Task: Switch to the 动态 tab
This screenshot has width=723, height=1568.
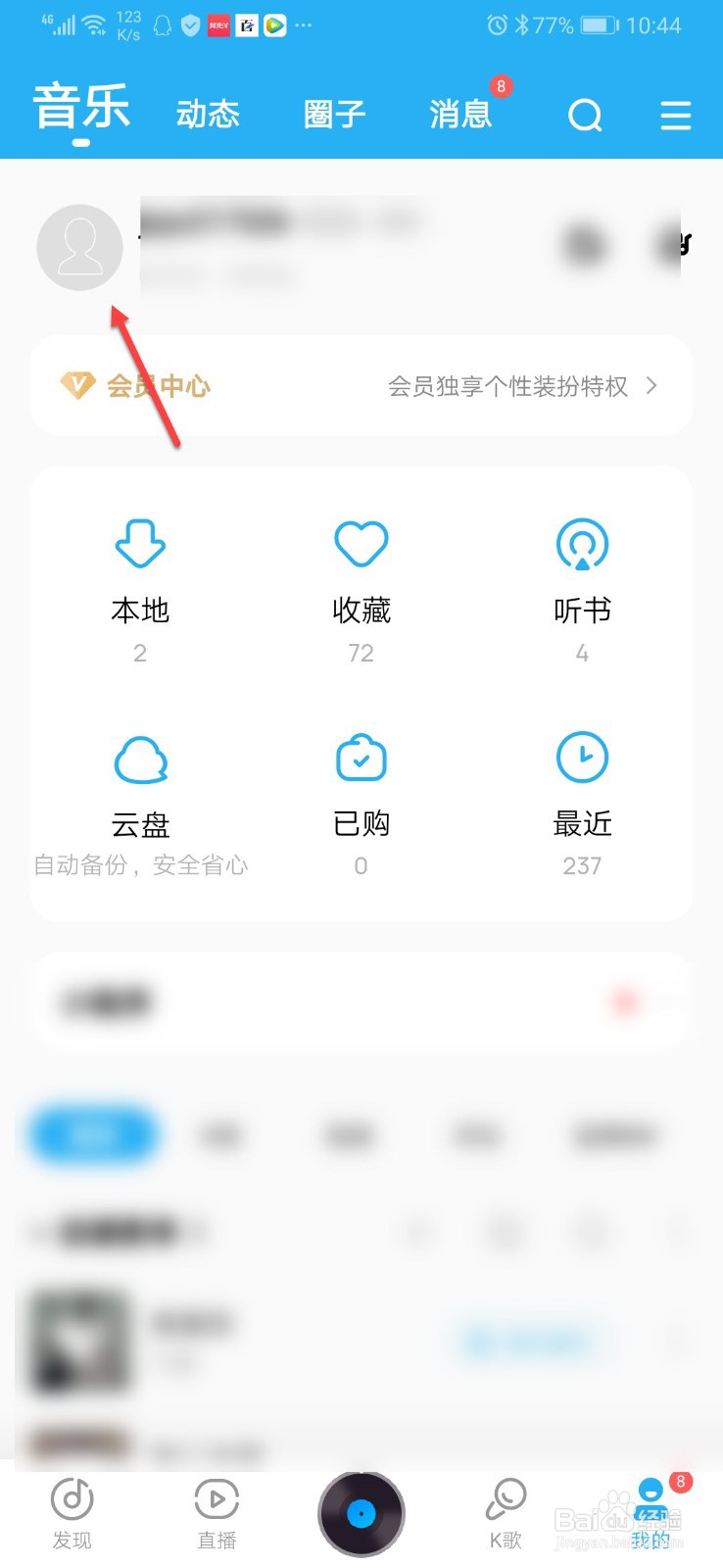Action: 207,115
